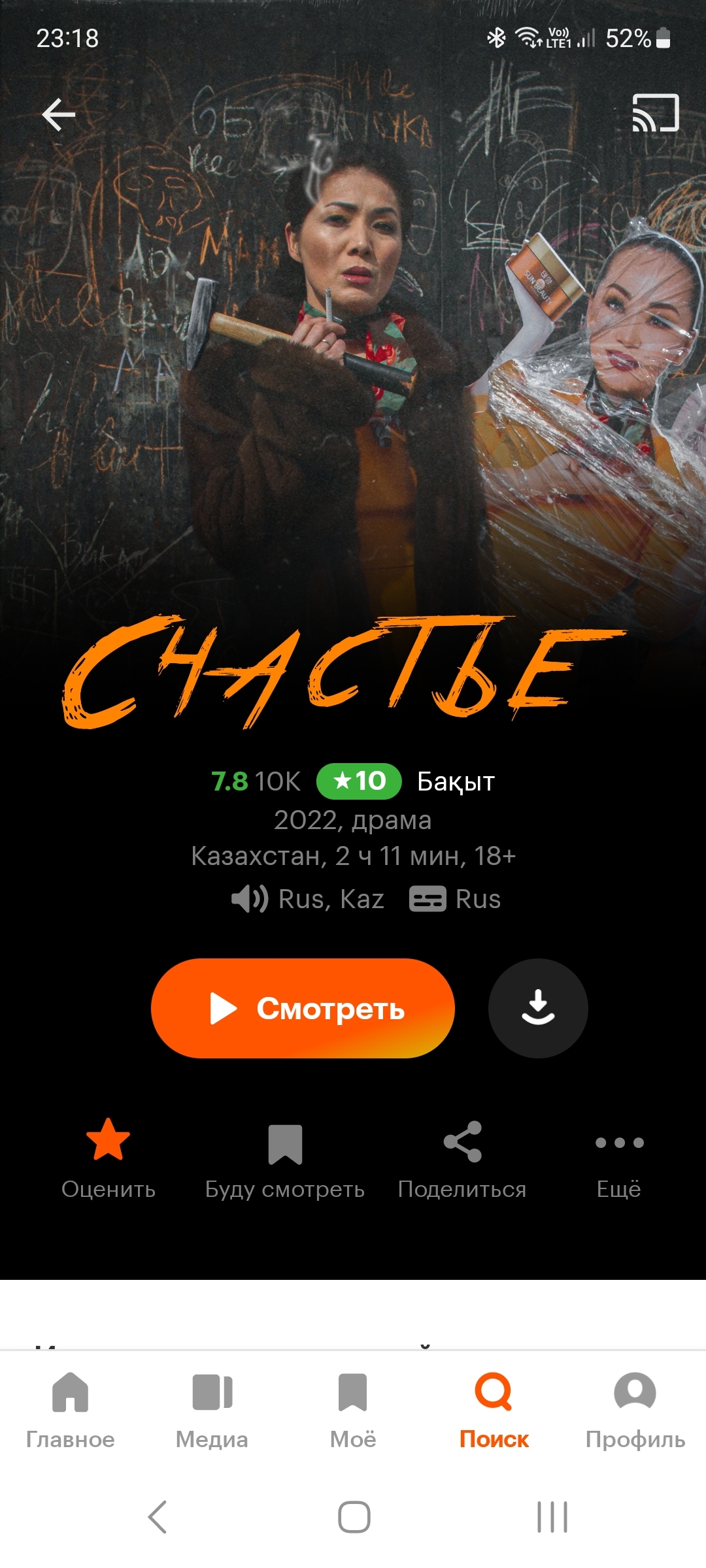Cast the movie to a TV

click(x=656, y=113)
